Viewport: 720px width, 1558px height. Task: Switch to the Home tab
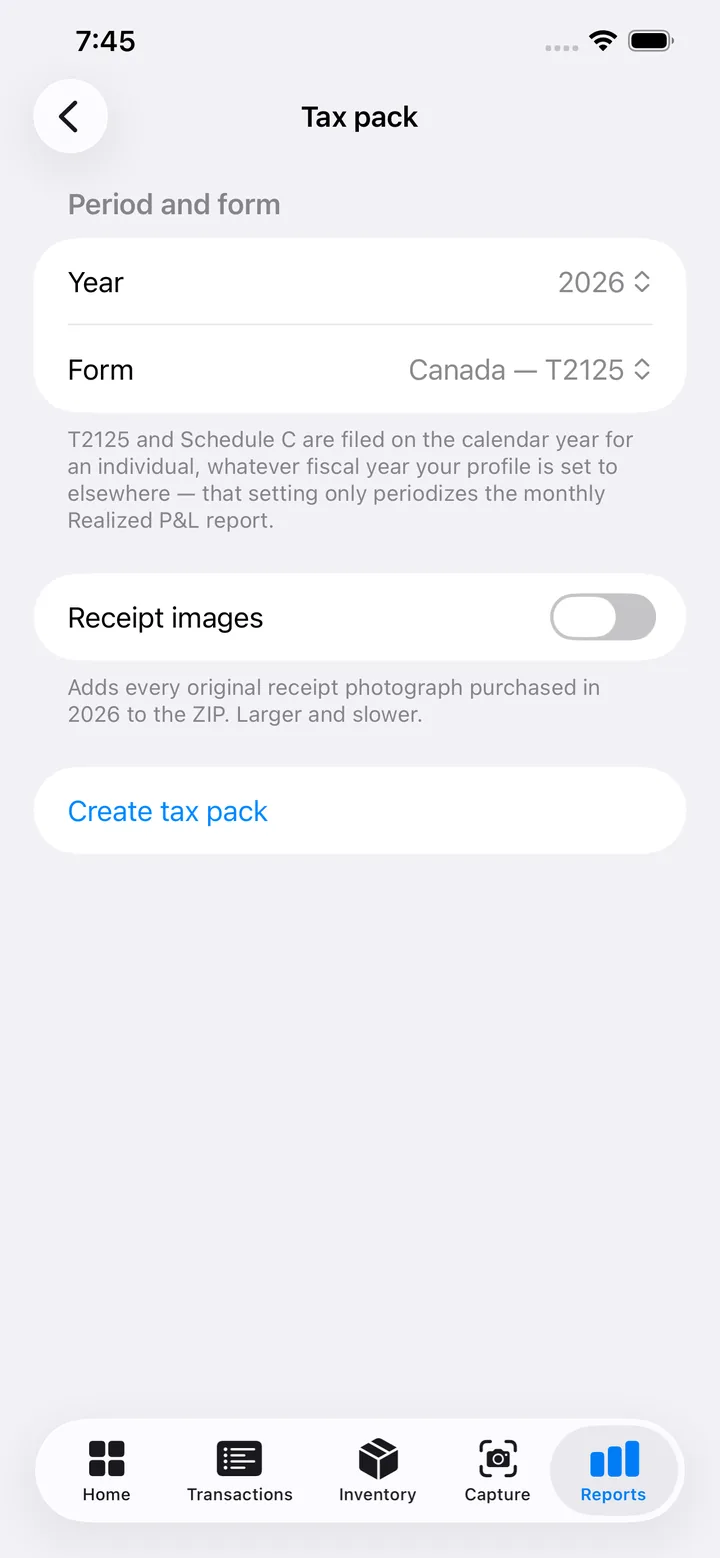tap(107, 1470)
